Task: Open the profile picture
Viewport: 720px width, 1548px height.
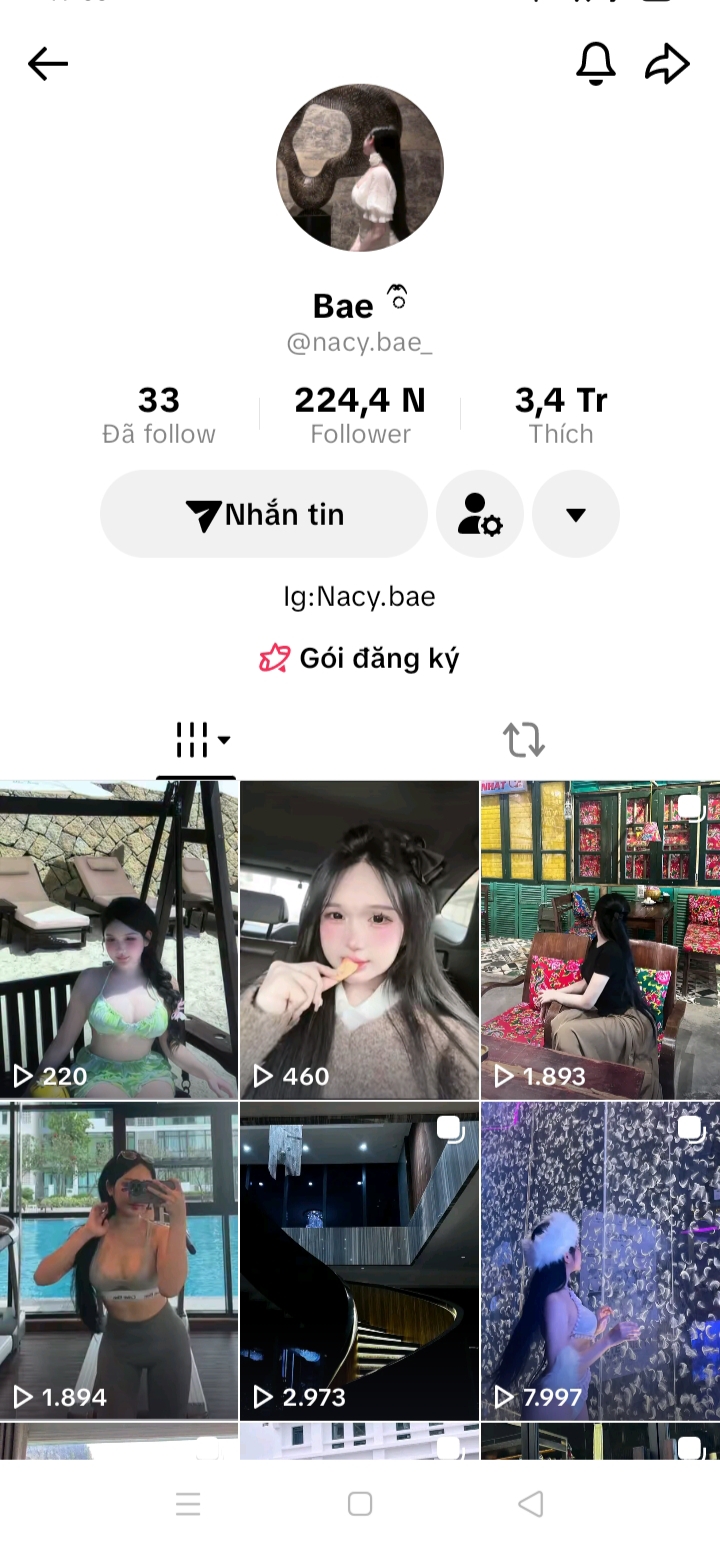Action: (360, 167)
